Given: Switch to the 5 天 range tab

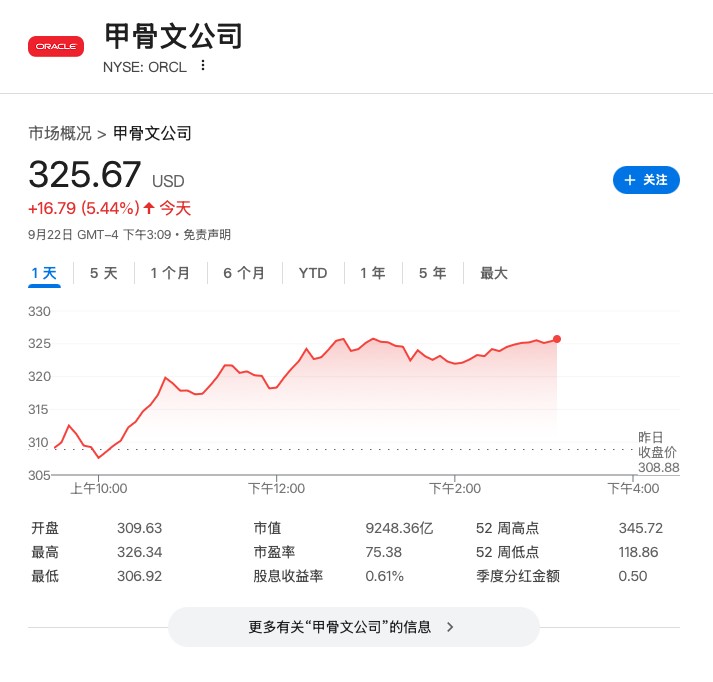Looking at the screenshot, I should (x=103, y=273).
